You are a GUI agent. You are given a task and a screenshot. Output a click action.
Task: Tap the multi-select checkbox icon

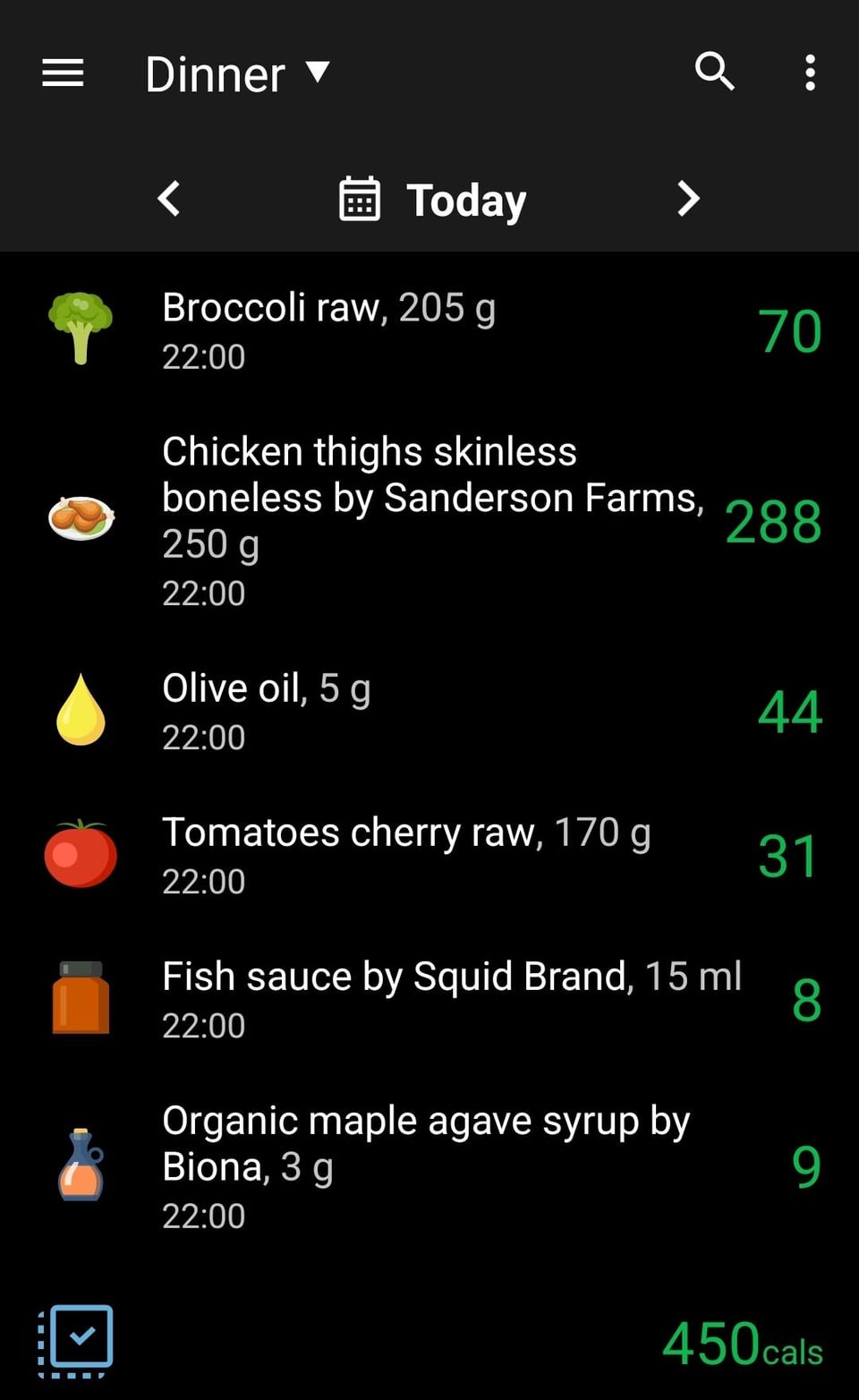76,1341
